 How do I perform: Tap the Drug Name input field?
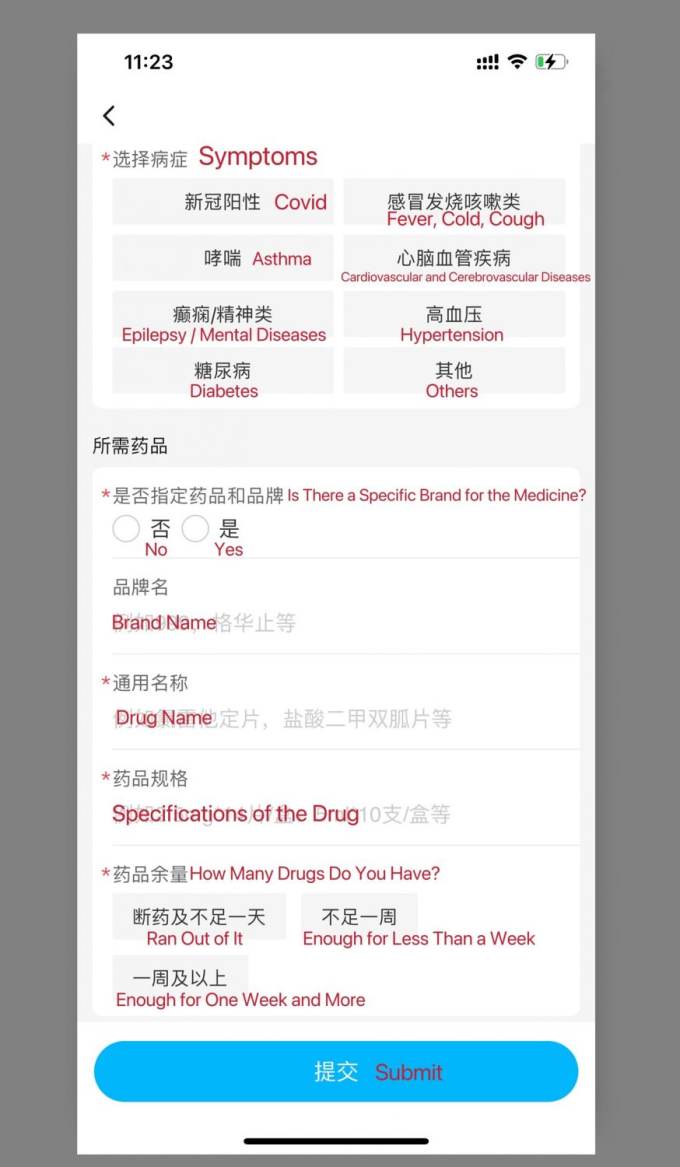(x=340, y=718)
